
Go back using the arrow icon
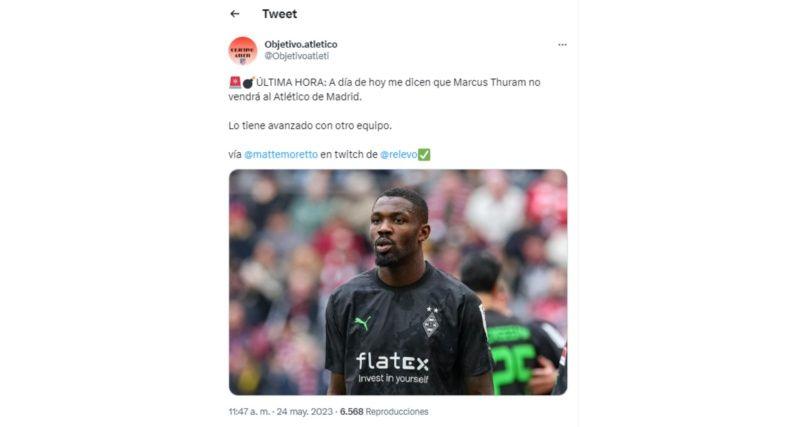point(235,14)
